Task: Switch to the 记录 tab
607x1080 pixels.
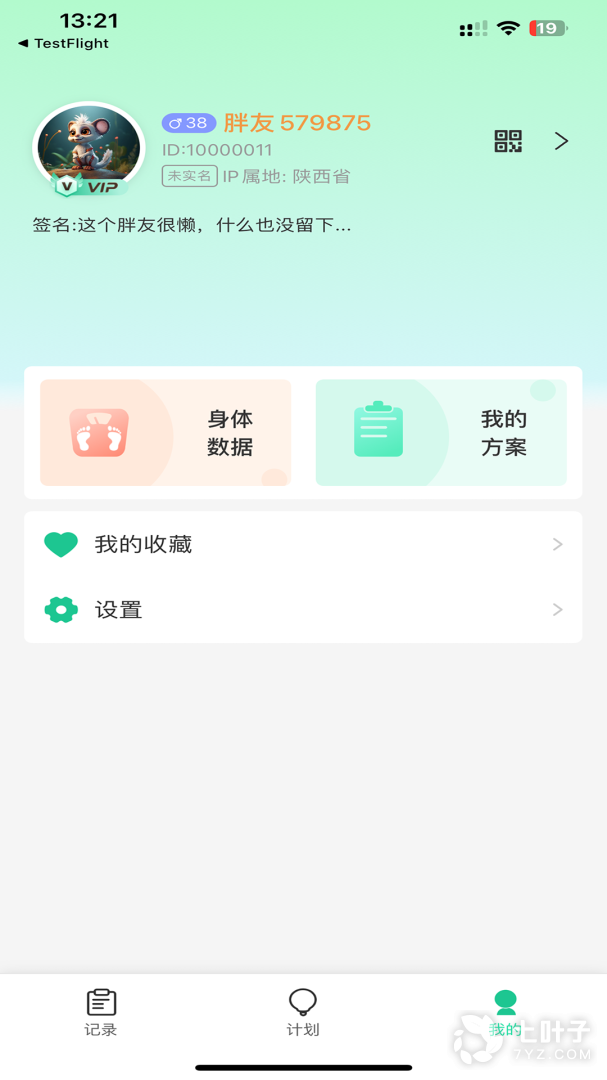Action: click(101, 1012)
